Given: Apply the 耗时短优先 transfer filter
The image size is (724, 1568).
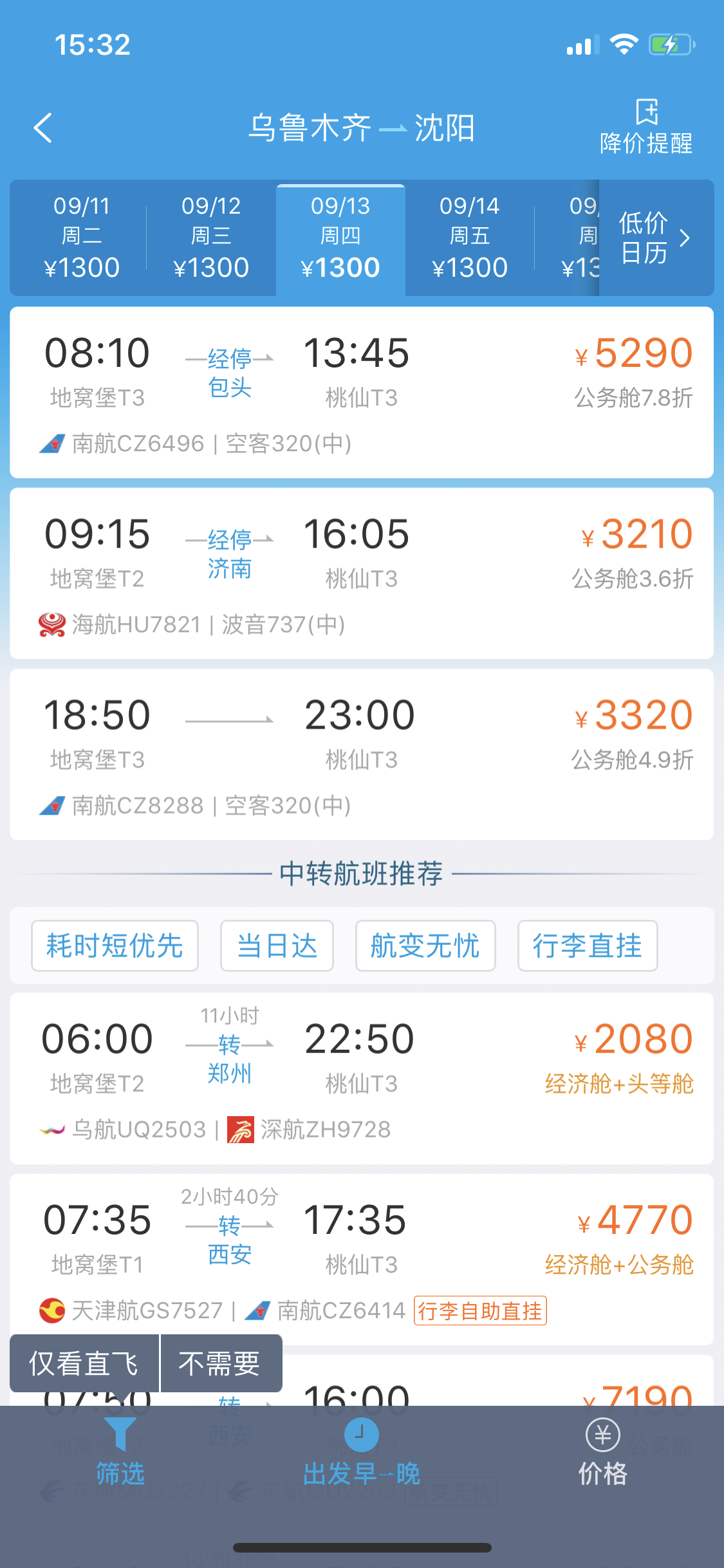Looking at the screenshot, I should (x=115, y=946).
